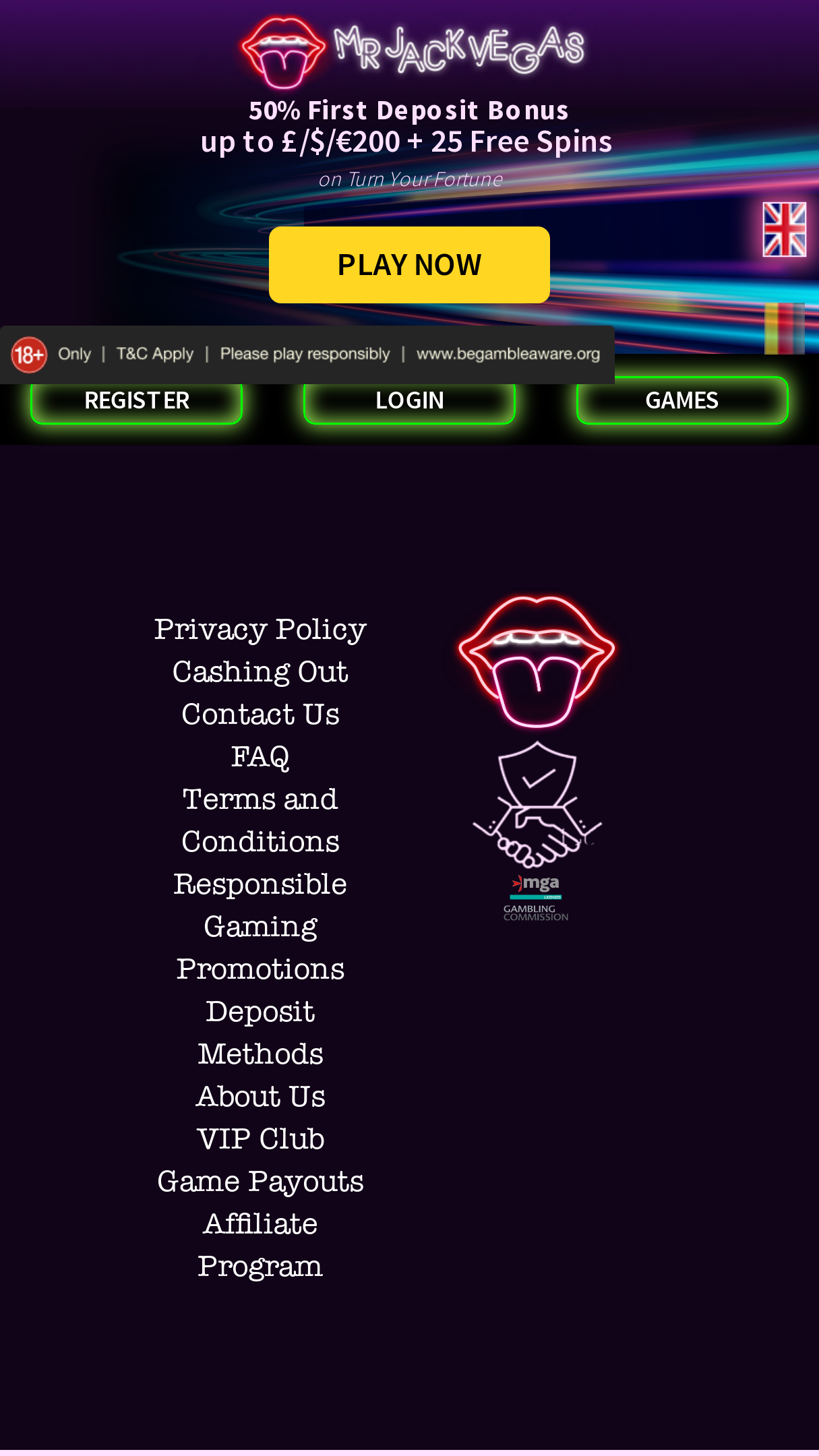Tap the MGA licence badge

pos(536,887)
